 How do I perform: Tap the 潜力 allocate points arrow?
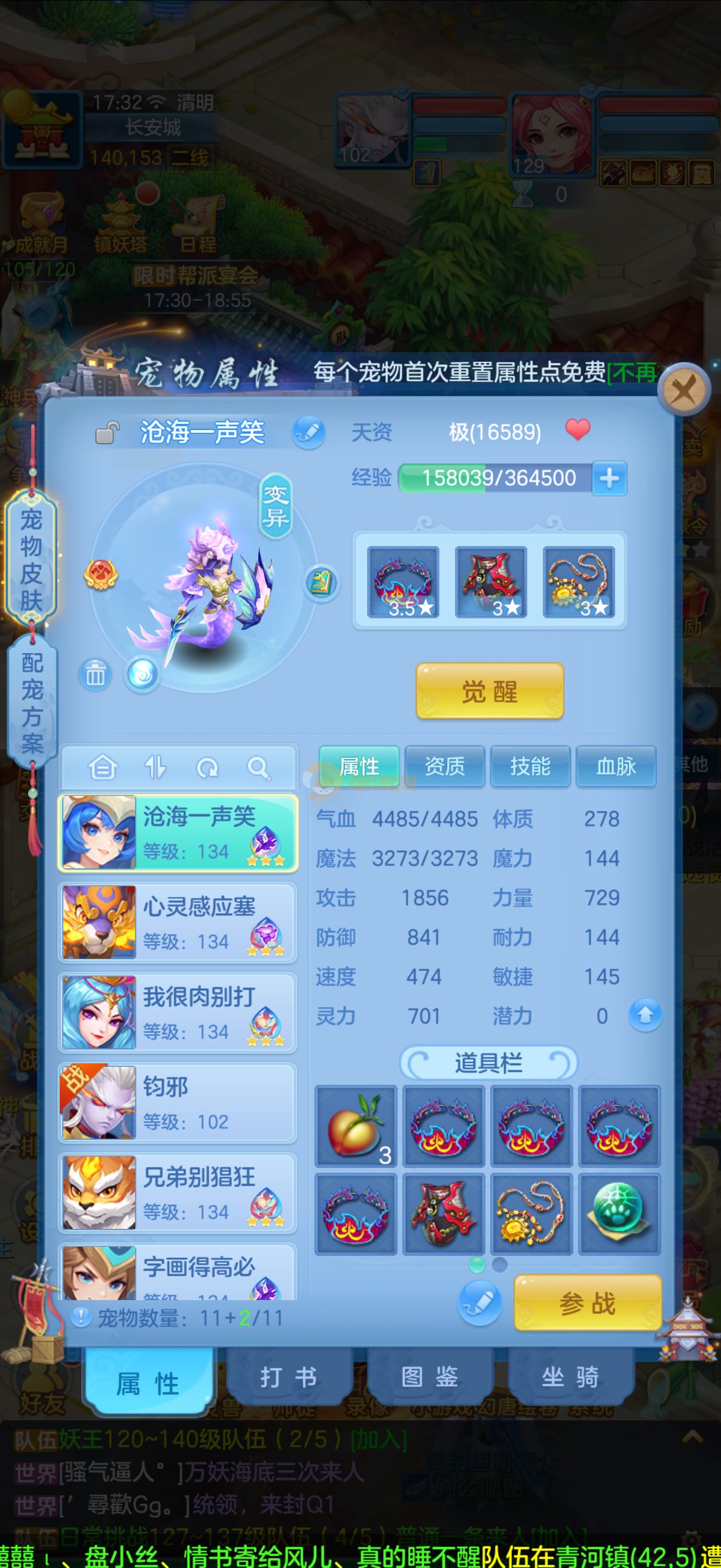click(x=645, y=1015)
